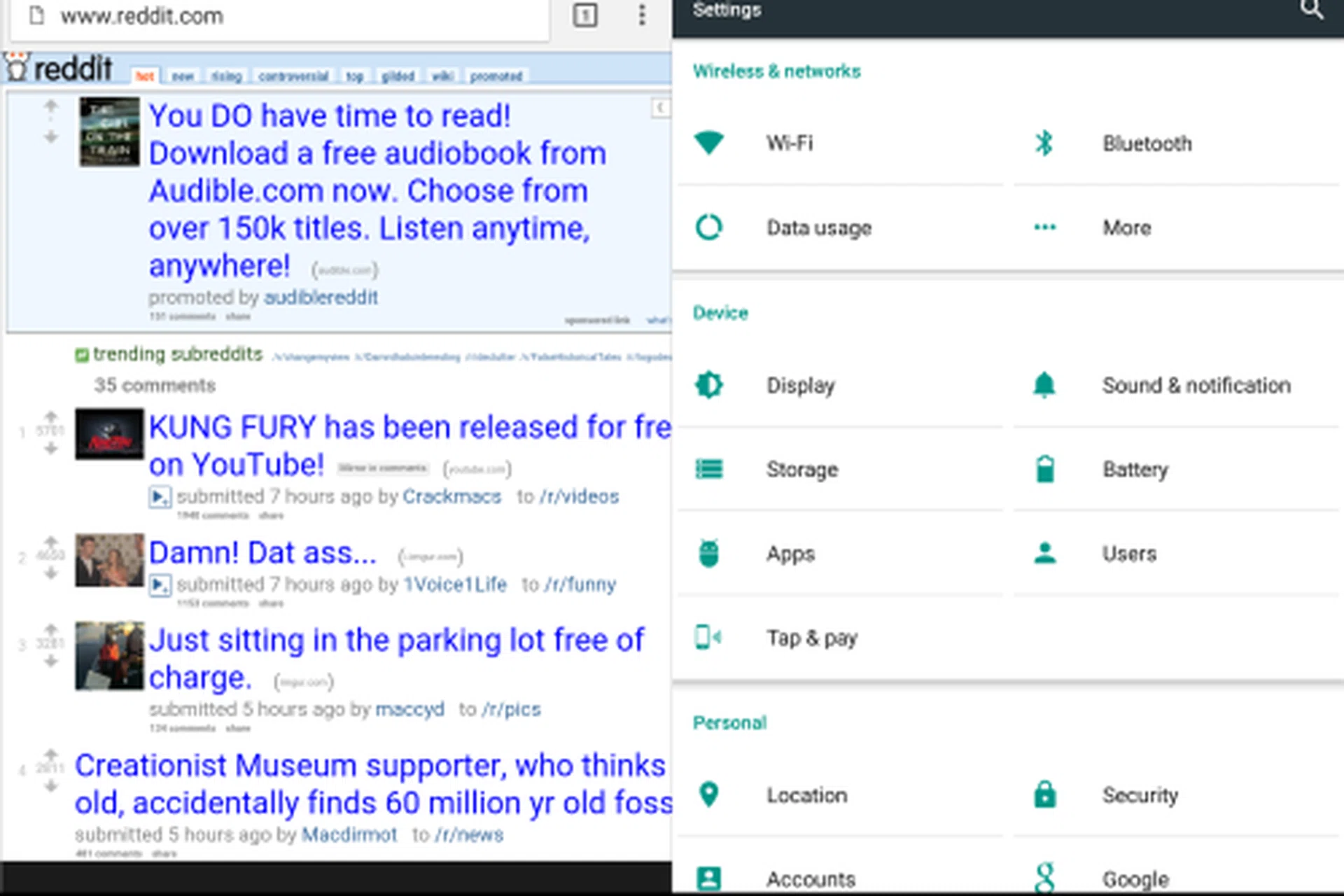
Task: Visit the /r/funny subreddit link
Action: click(x=580, y=584)
